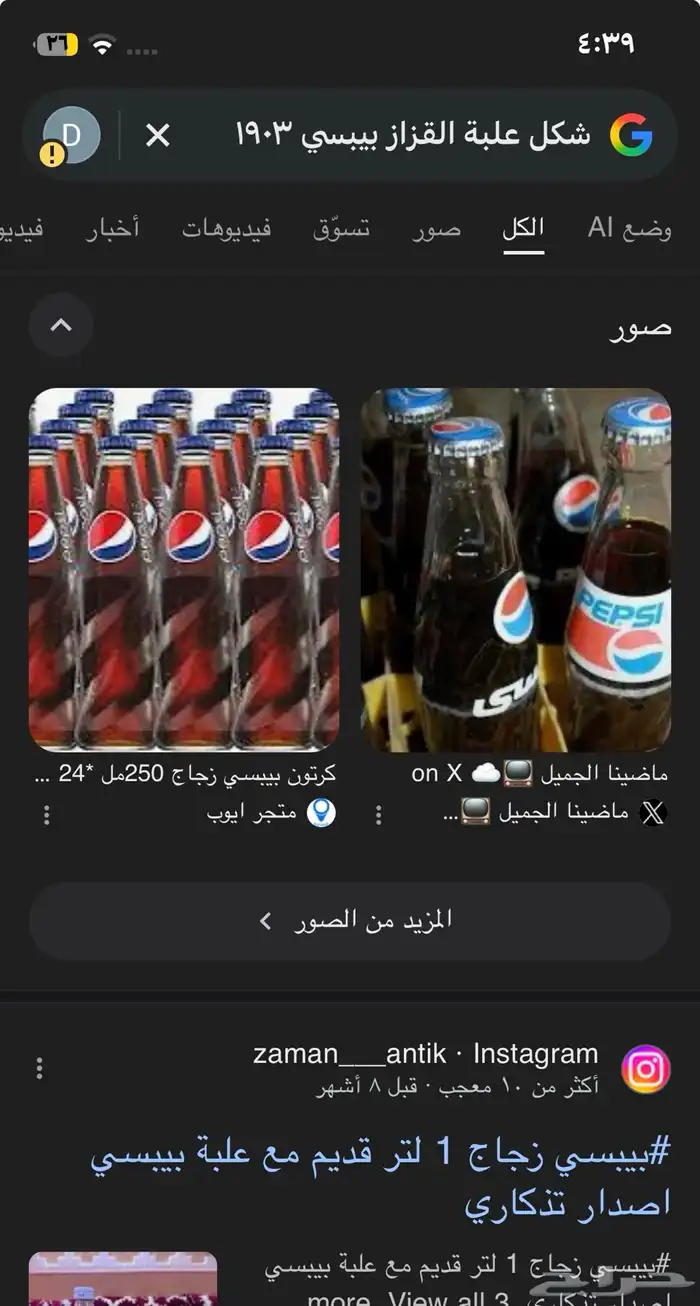Viewport: 700px width, 1306px height.
Task: Open the D account avatar
Action: click(x=71, y=135)
